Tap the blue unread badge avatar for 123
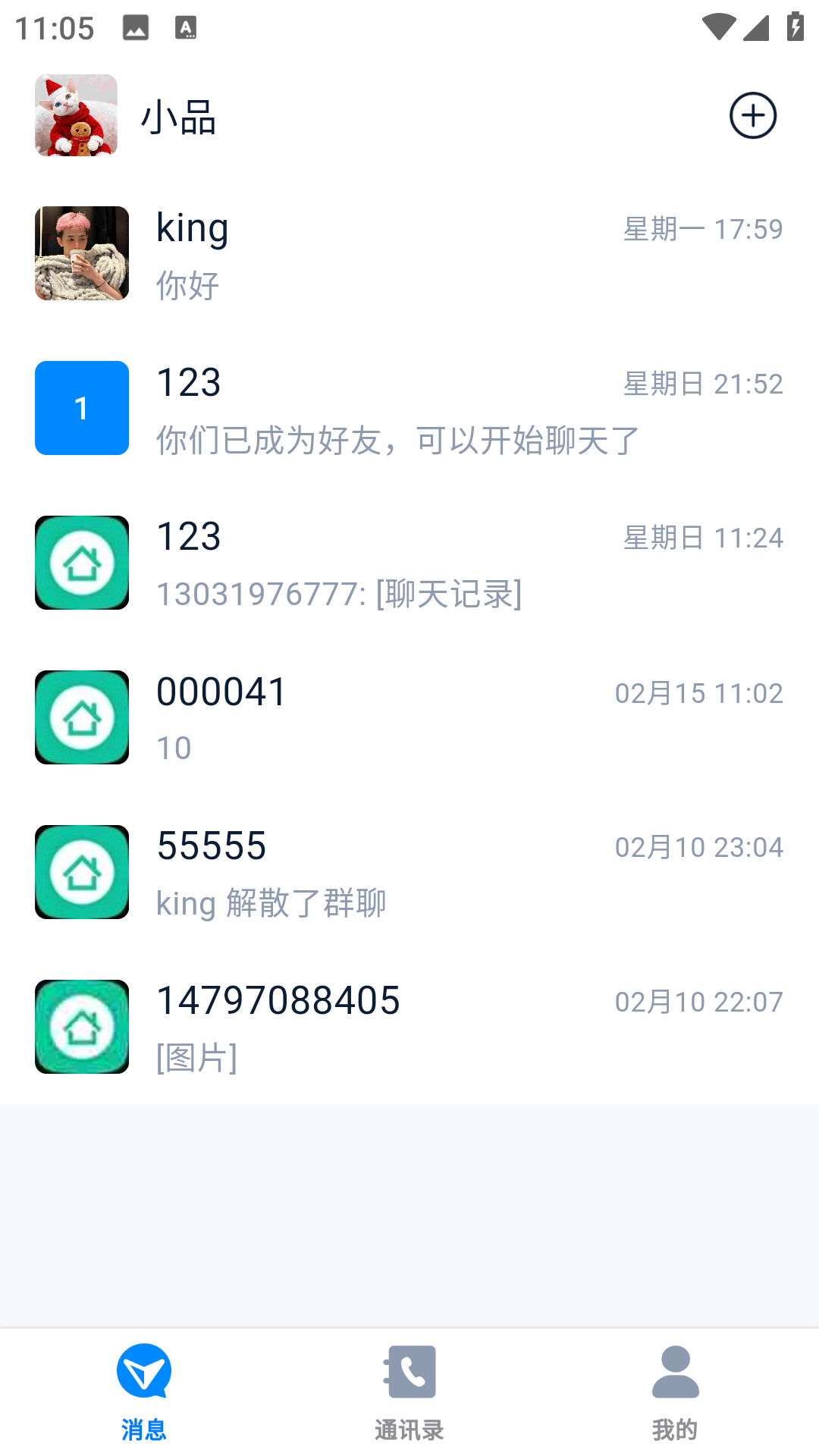Image resolution: width=819 pixels, height=1456 pixels. click(x=81, y=408)
